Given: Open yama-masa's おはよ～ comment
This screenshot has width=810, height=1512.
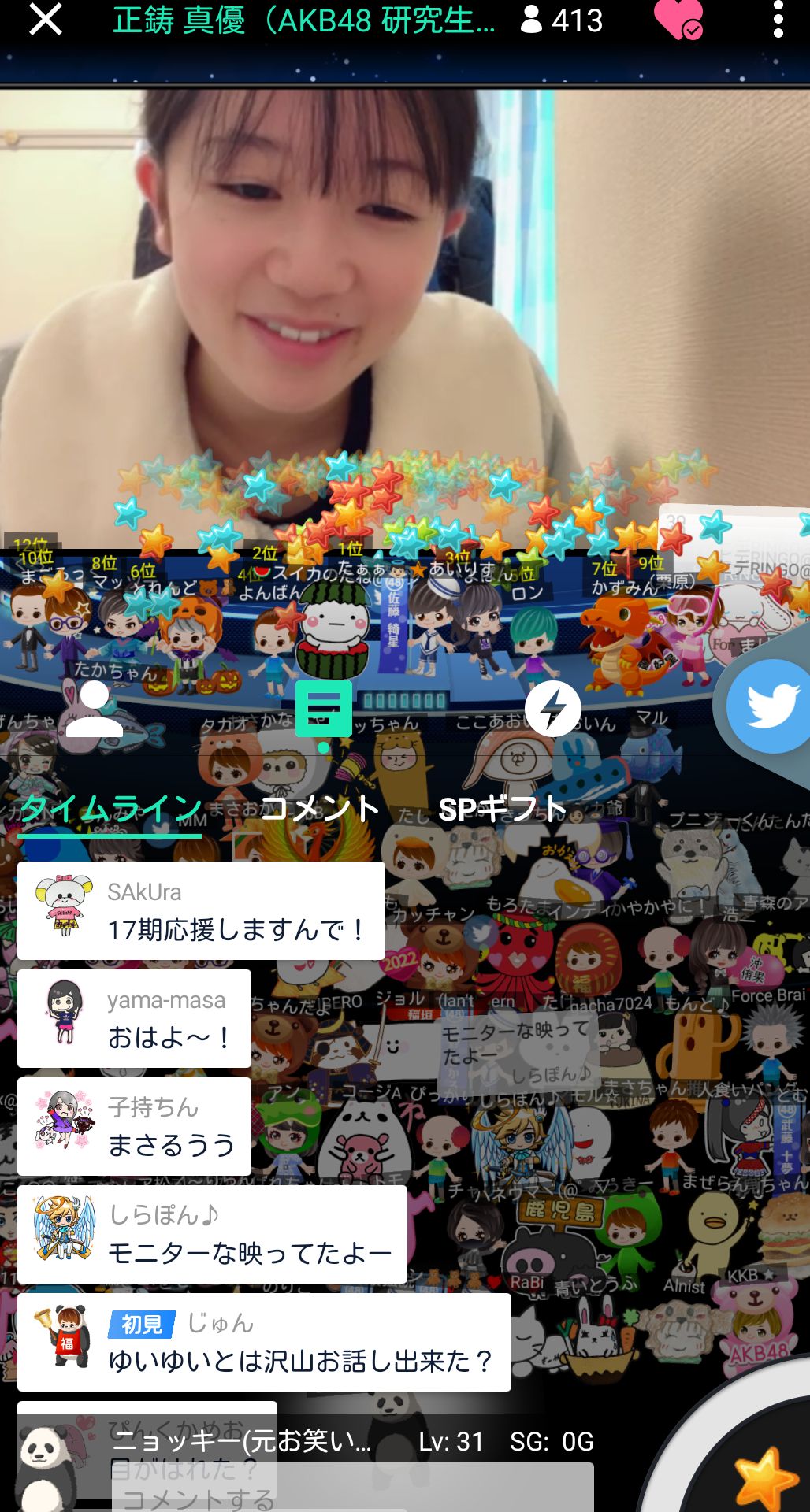Looking at the screenshot, I should click(134, 1019).
